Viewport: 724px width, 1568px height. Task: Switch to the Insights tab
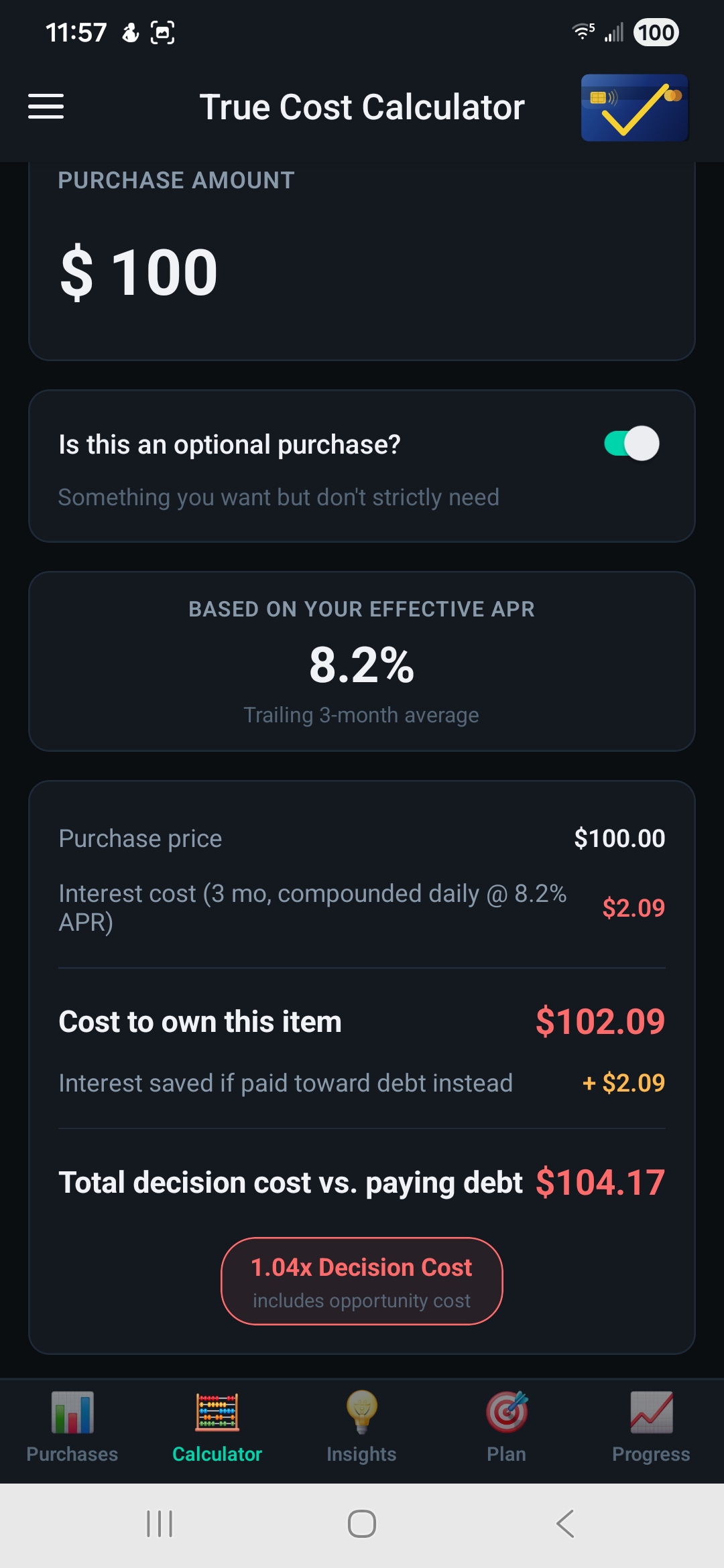[x=361, y=1427]
